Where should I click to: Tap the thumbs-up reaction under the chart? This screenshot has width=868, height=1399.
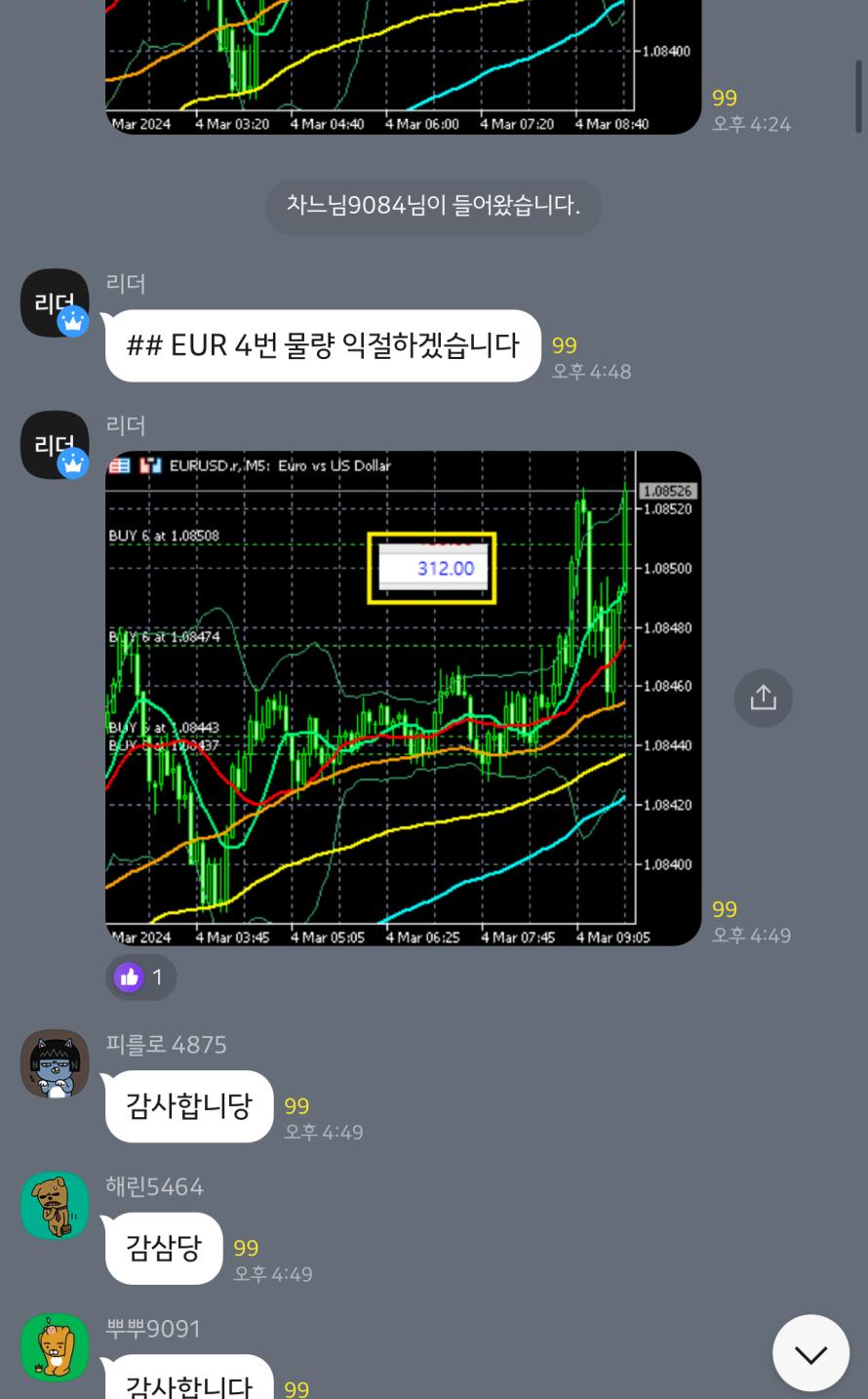coord(140,977)
